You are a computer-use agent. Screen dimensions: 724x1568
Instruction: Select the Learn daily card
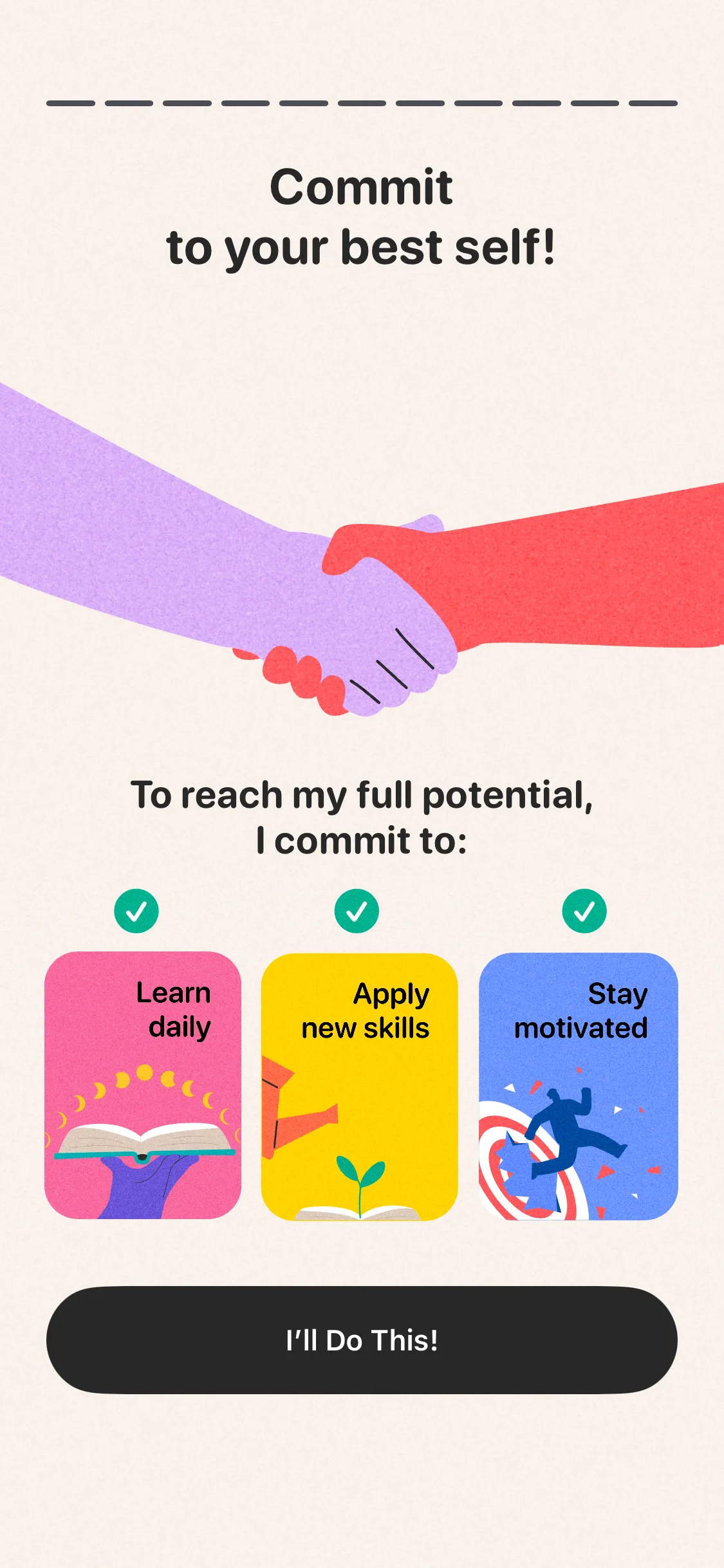tap(143, 1085)
